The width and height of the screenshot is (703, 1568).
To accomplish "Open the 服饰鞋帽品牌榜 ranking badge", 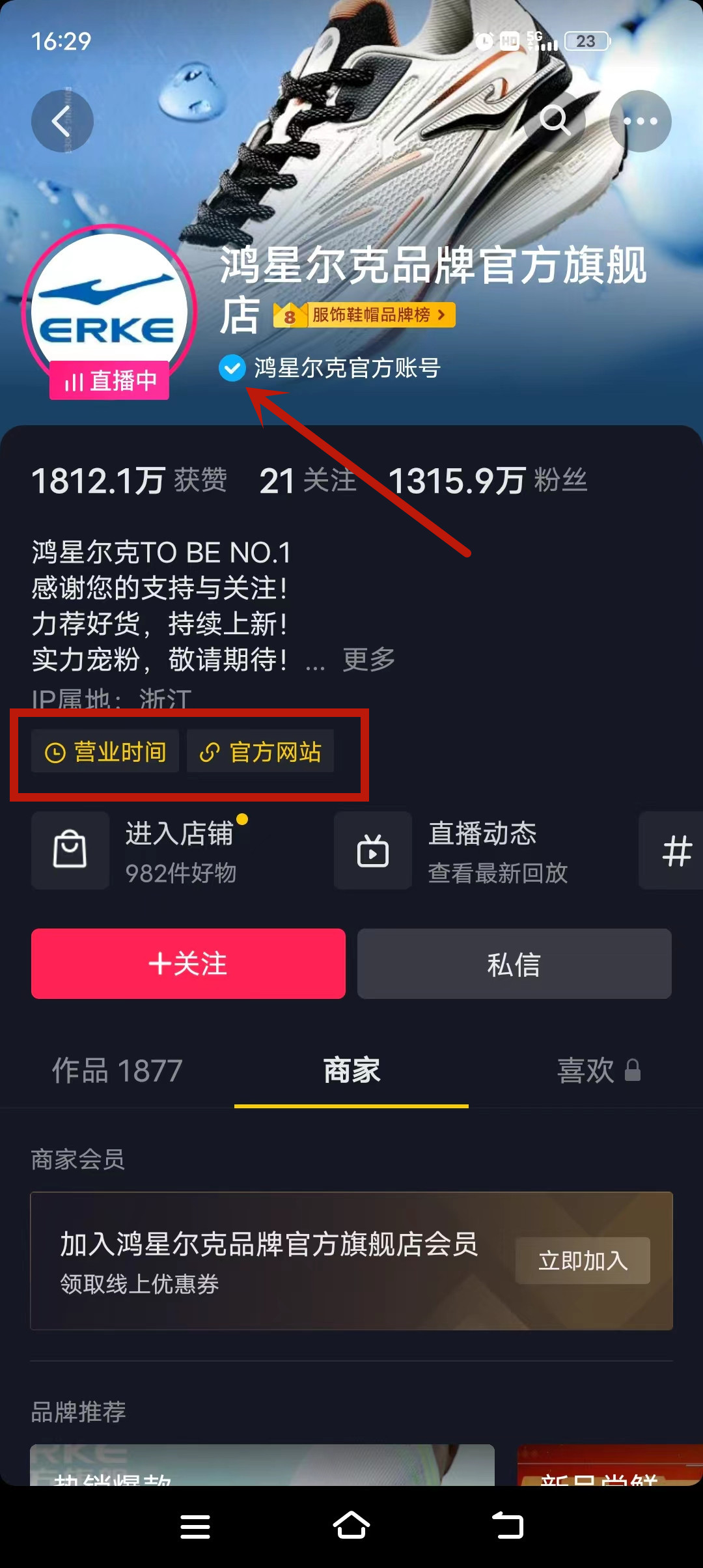I will [365, 315].
